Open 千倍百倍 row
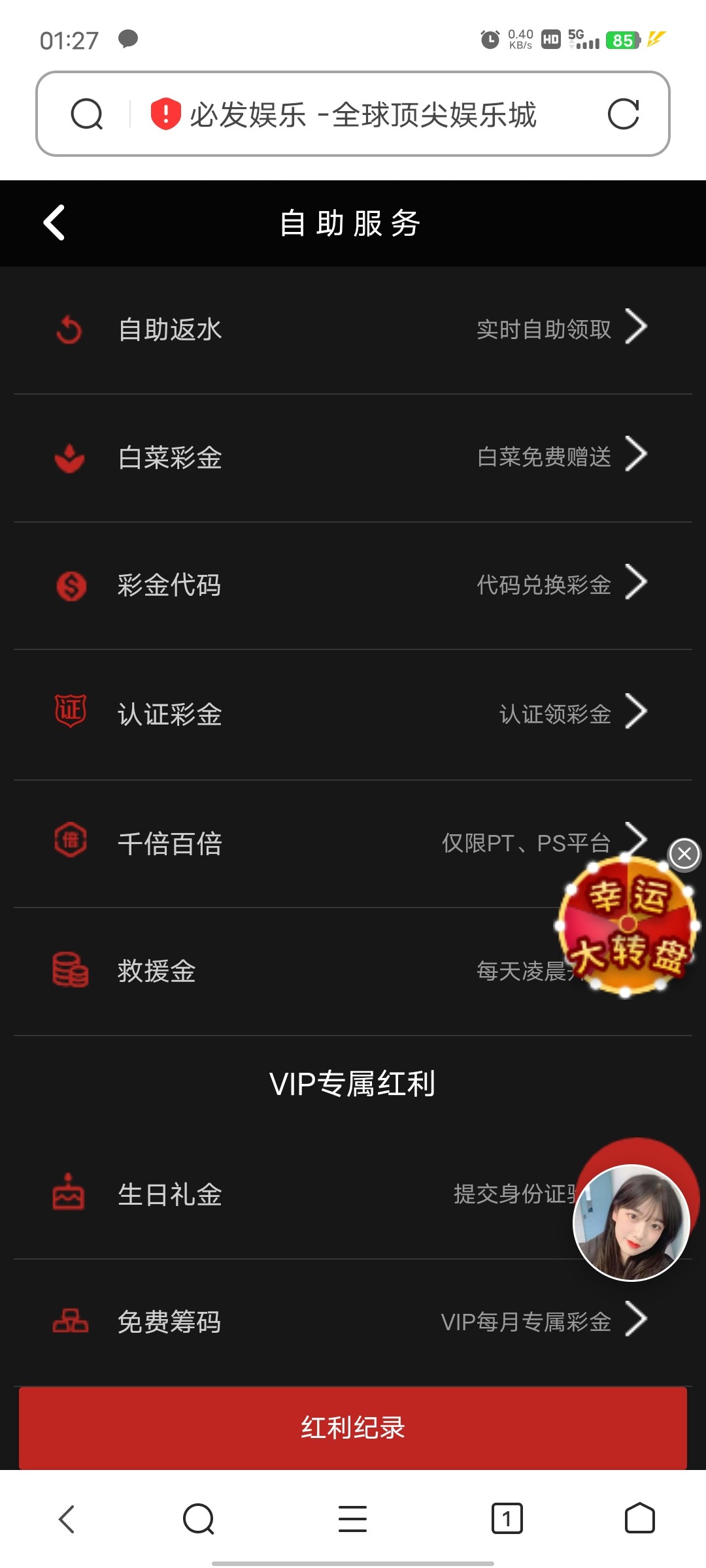Screen dimensions: 706x1568 pyautogui.click(x=327, y=843)
